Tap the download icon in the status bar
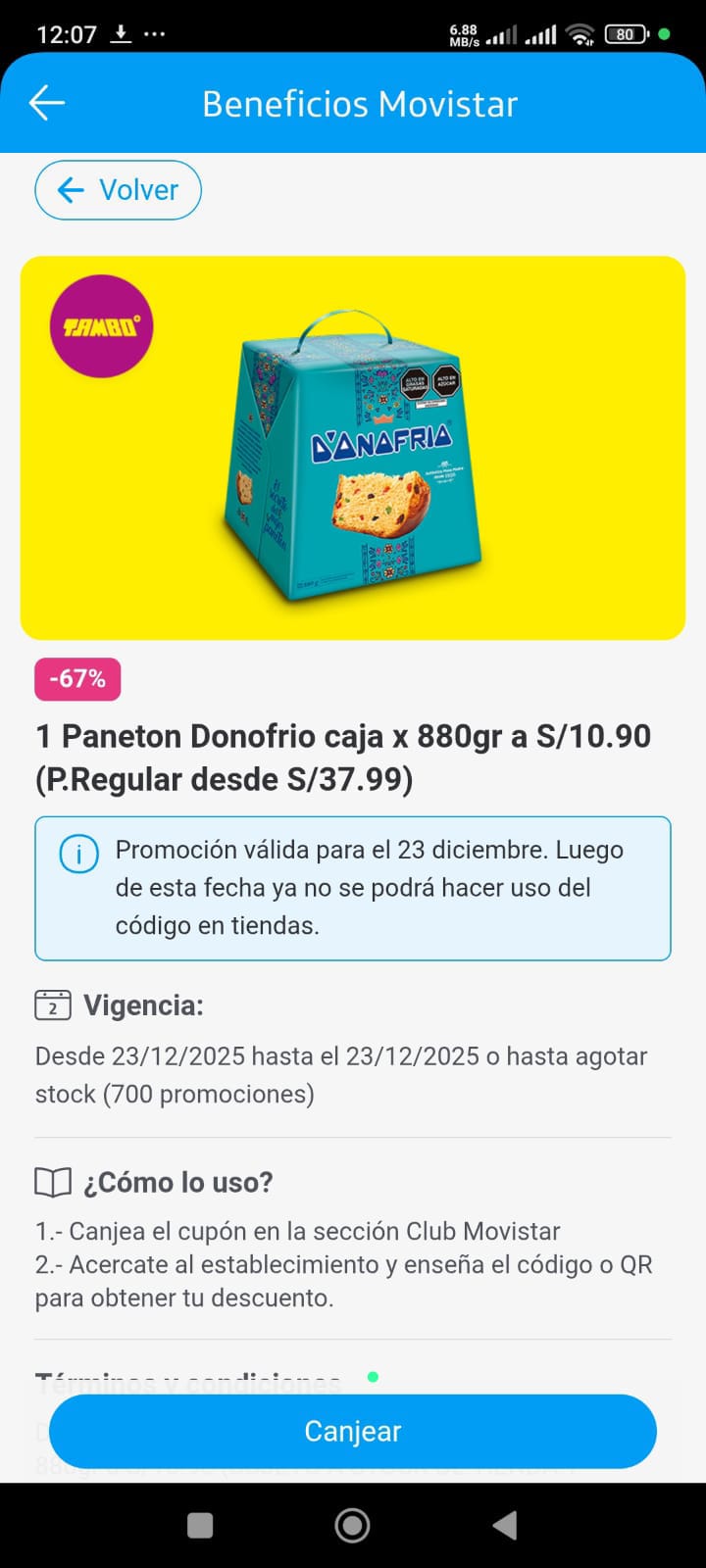Viewport: 706px width, 1568px height. [x=120, y=32]
